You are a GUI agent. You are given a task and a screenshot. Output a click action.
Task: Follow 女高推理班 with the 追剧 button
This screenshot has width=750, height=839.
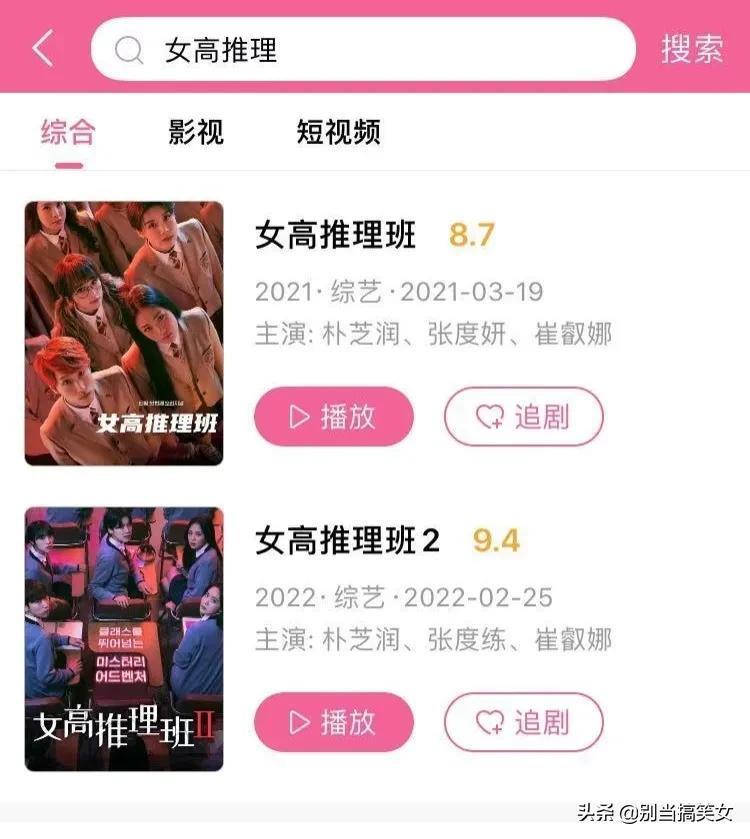(523, 417)
